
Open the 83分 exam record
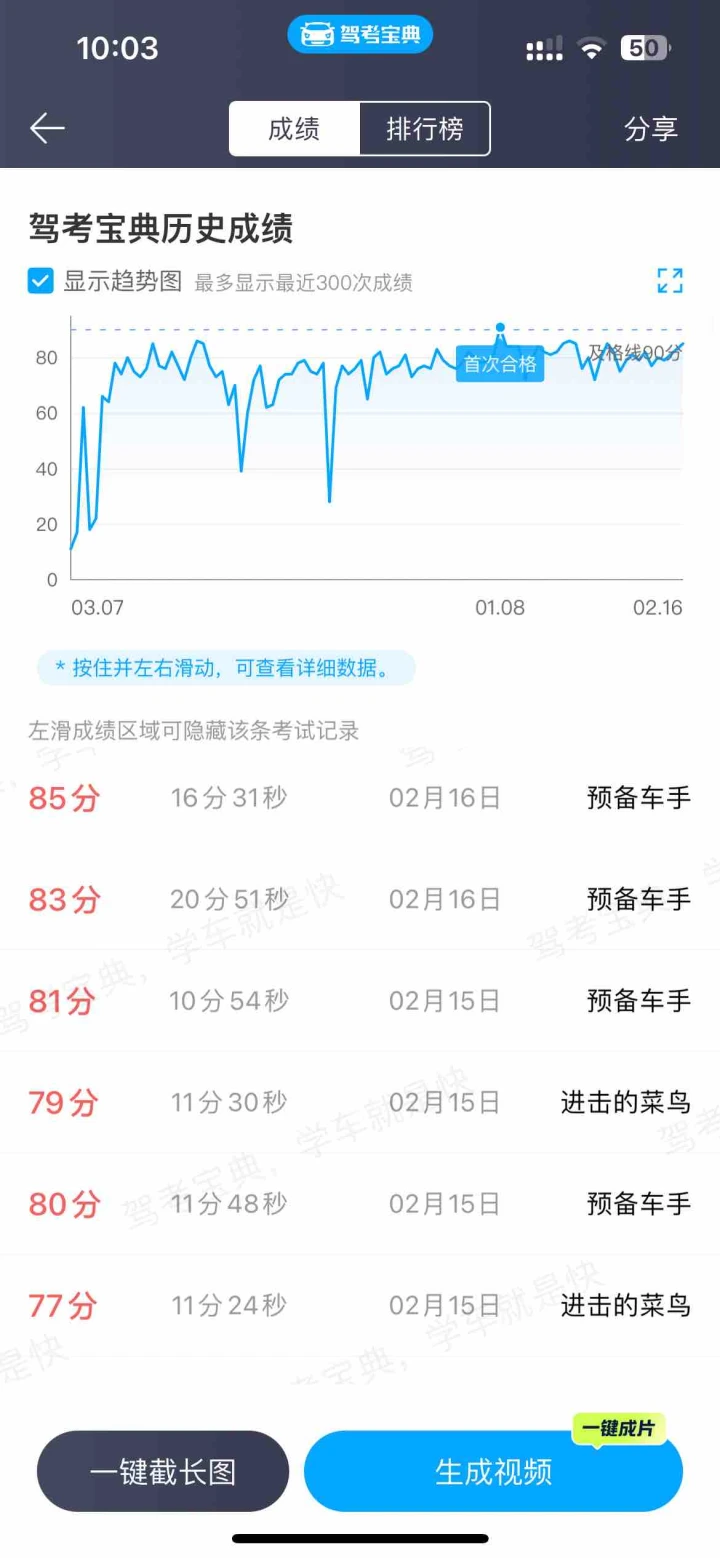359,899
